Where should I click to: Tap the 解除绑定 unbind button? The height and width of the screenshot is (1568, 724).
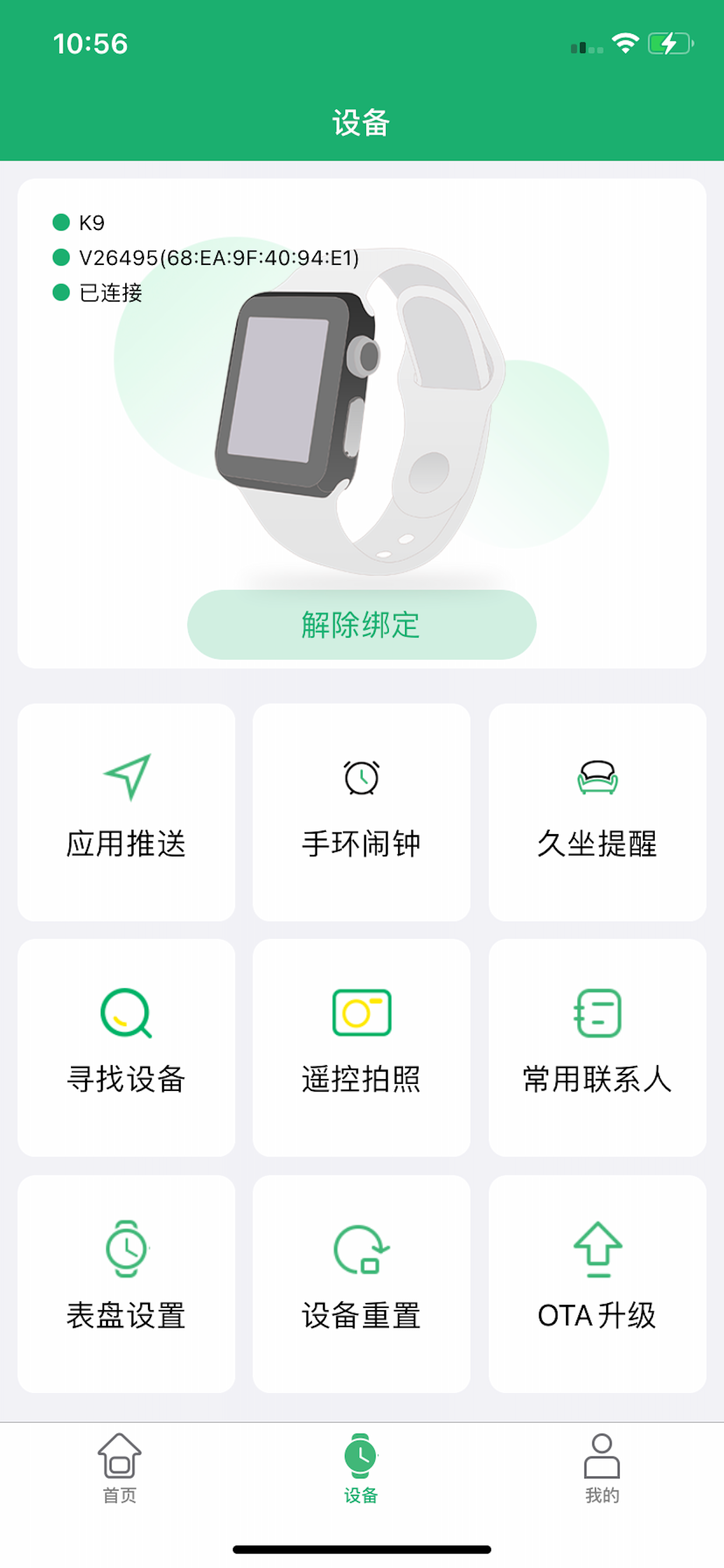tap(361, 625)
